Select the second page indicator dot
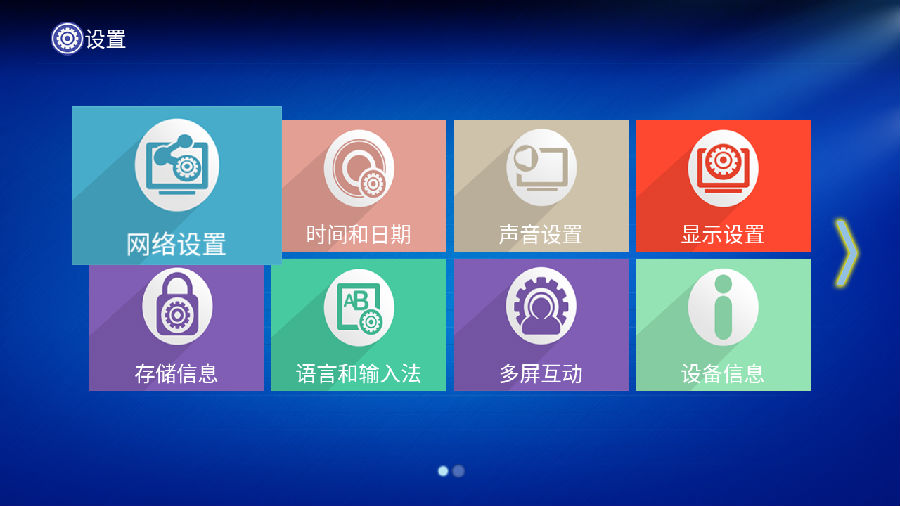900x506 pixels. click(x=459, y=471)
